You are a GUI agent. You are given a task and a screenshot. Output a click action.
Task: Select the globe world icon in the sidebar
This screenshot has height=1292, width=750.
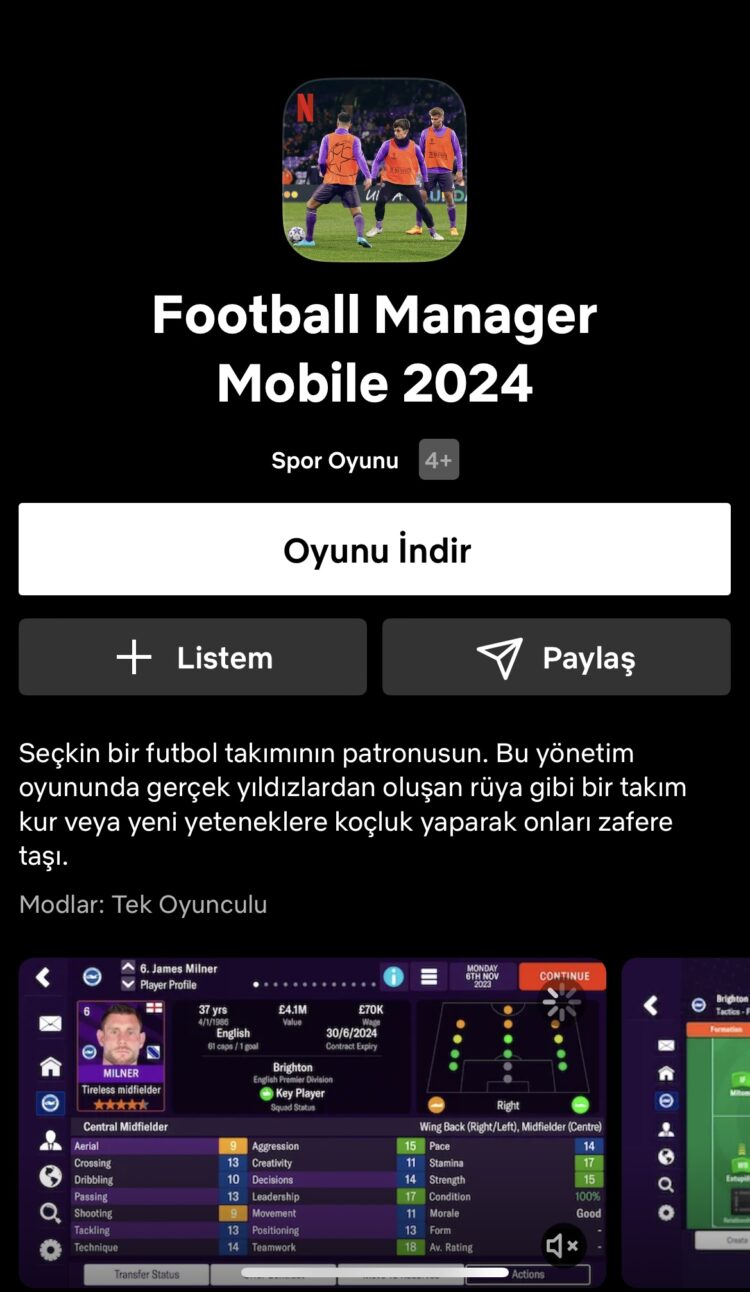(50, 1174)
